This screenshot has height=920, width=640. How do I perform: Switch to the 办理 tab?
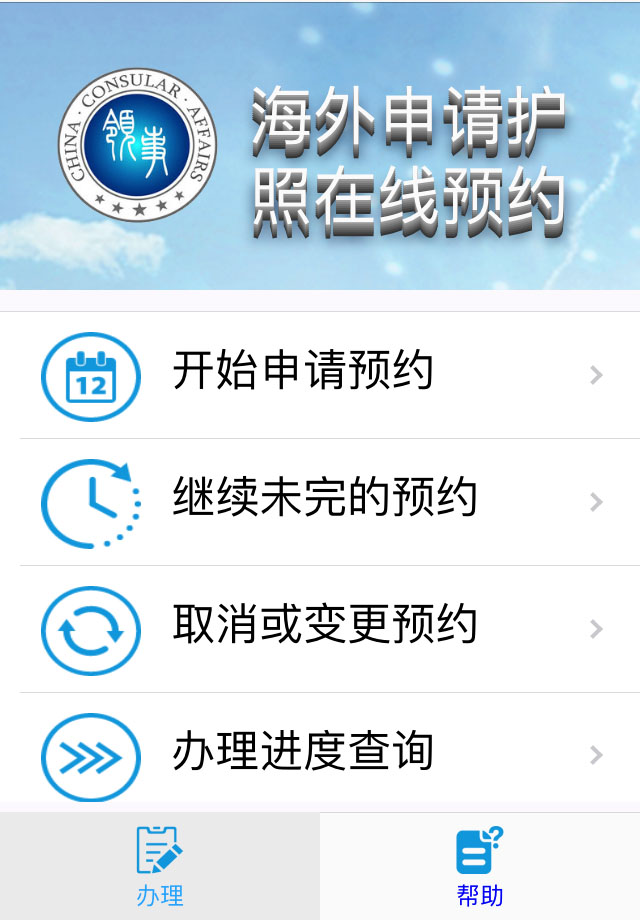(160, 866)
